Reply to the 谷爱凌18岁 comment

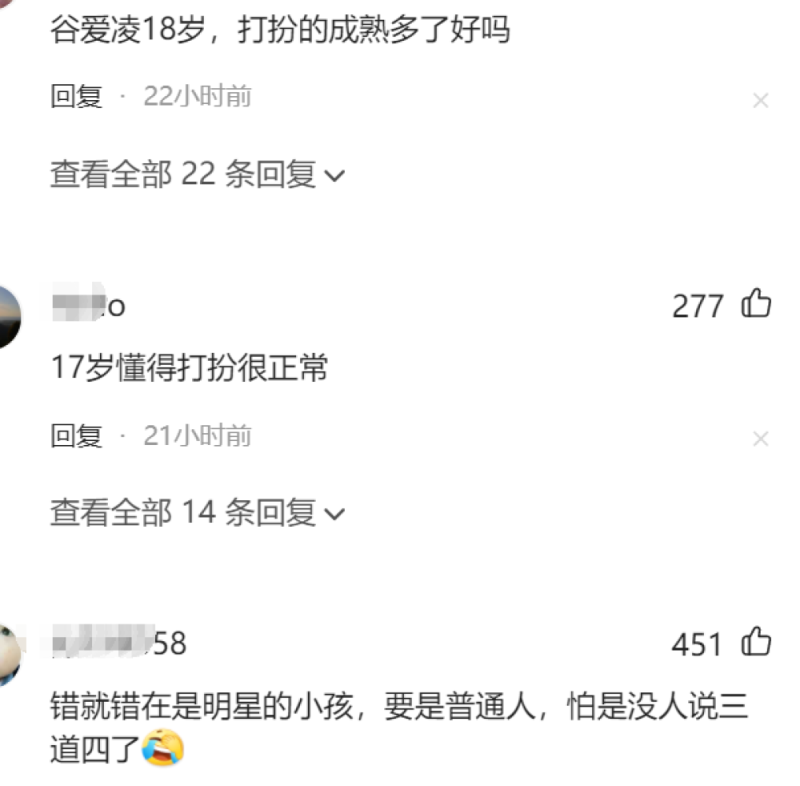[x=76, y=97]
